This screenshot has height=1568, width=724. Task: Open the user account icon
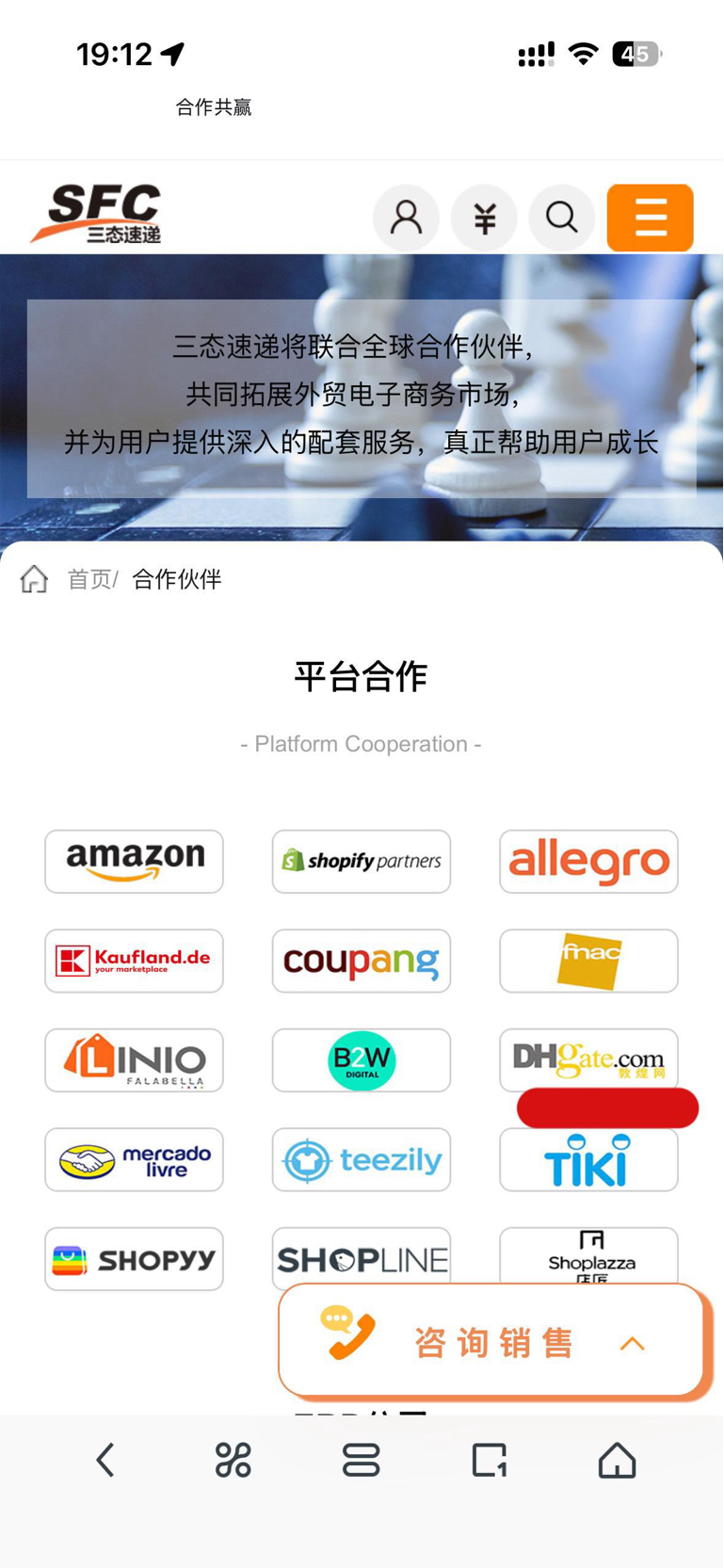[x=406, y=218]
